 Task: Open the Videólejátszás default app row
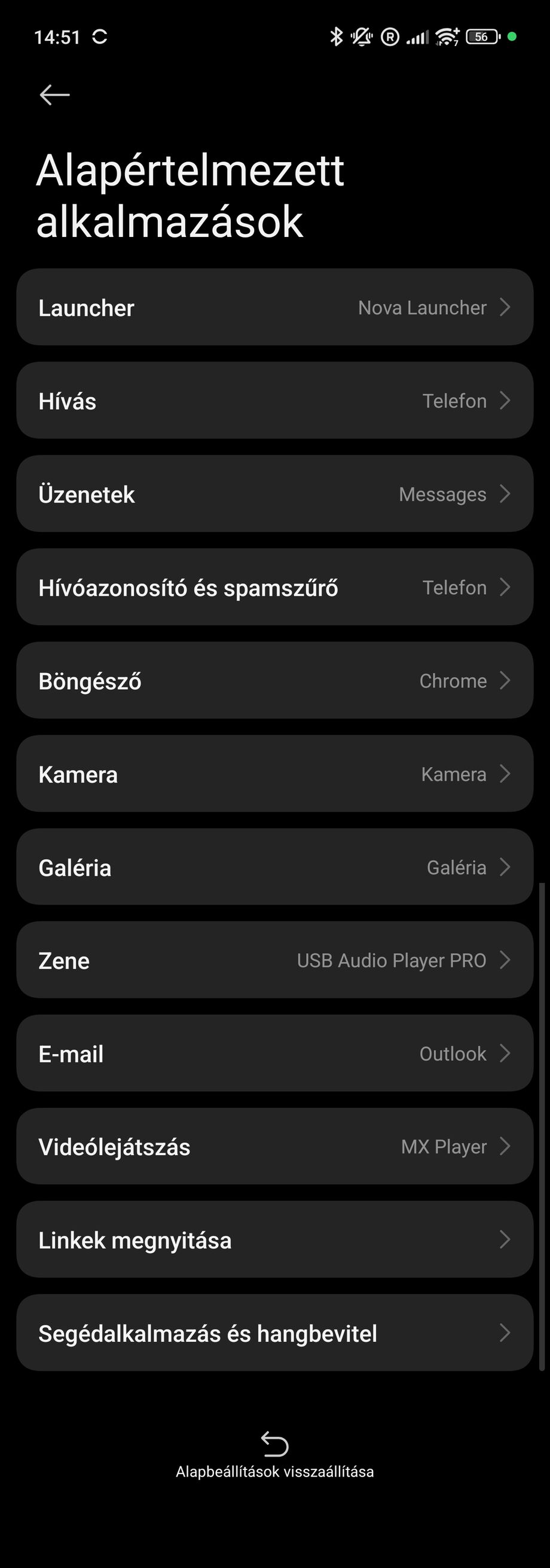point(275,1146)
